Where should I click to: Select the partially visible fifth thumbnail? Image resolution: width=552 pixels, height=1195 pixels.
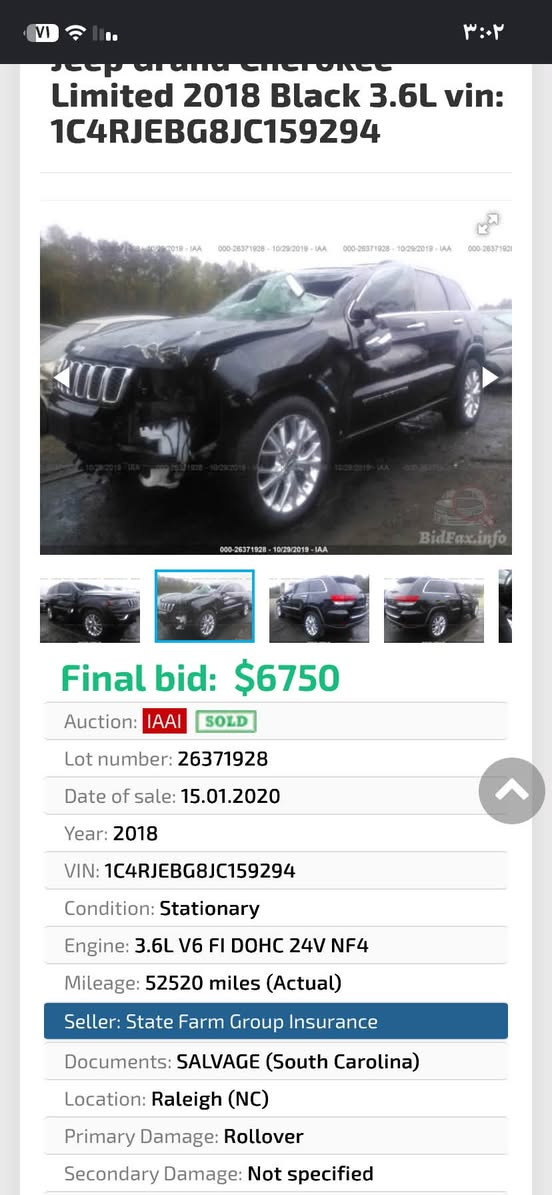tap(505, 607)
